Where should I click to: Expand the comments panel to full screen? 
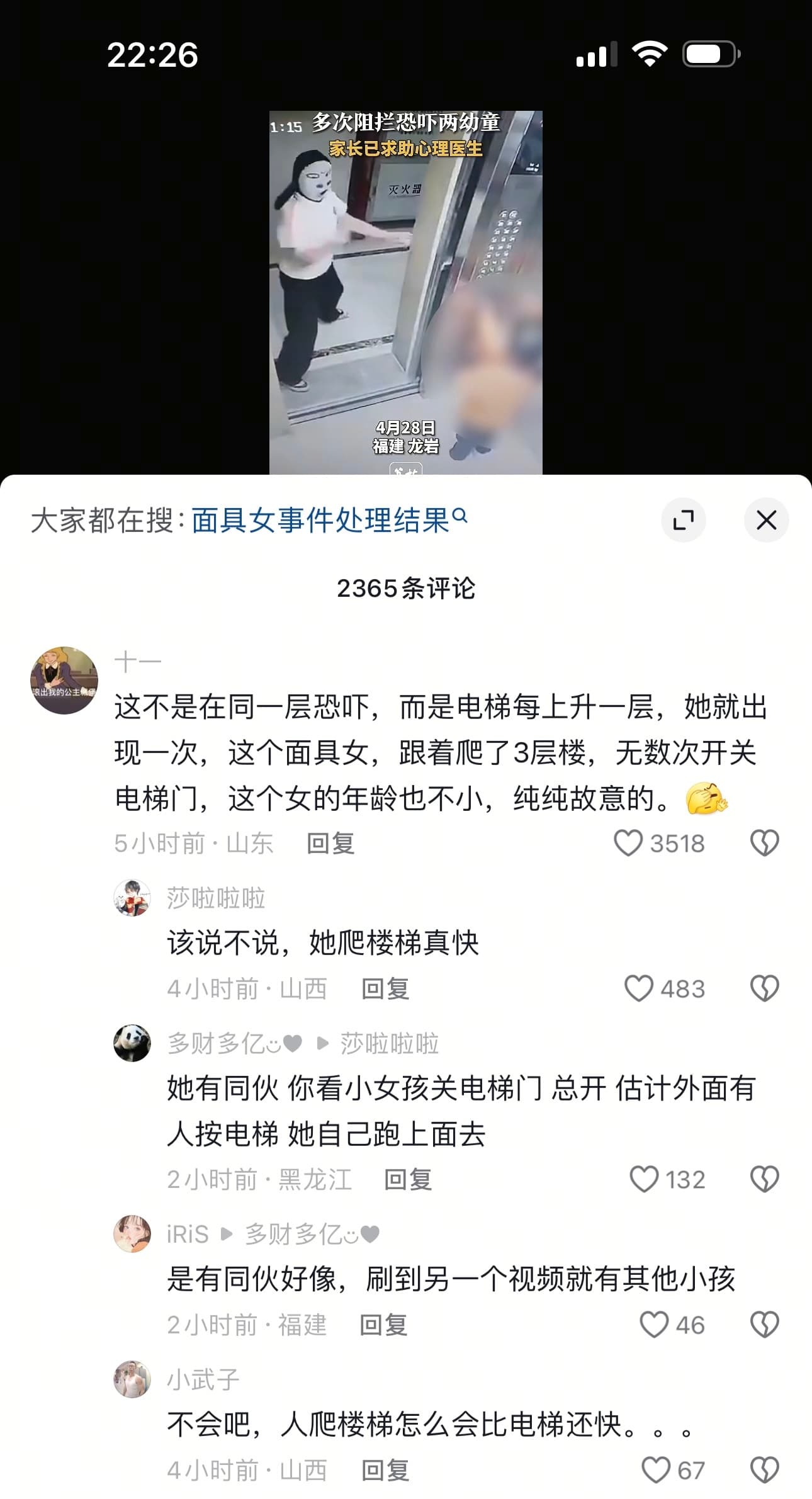pyautogui.click(x=683, y=520)
